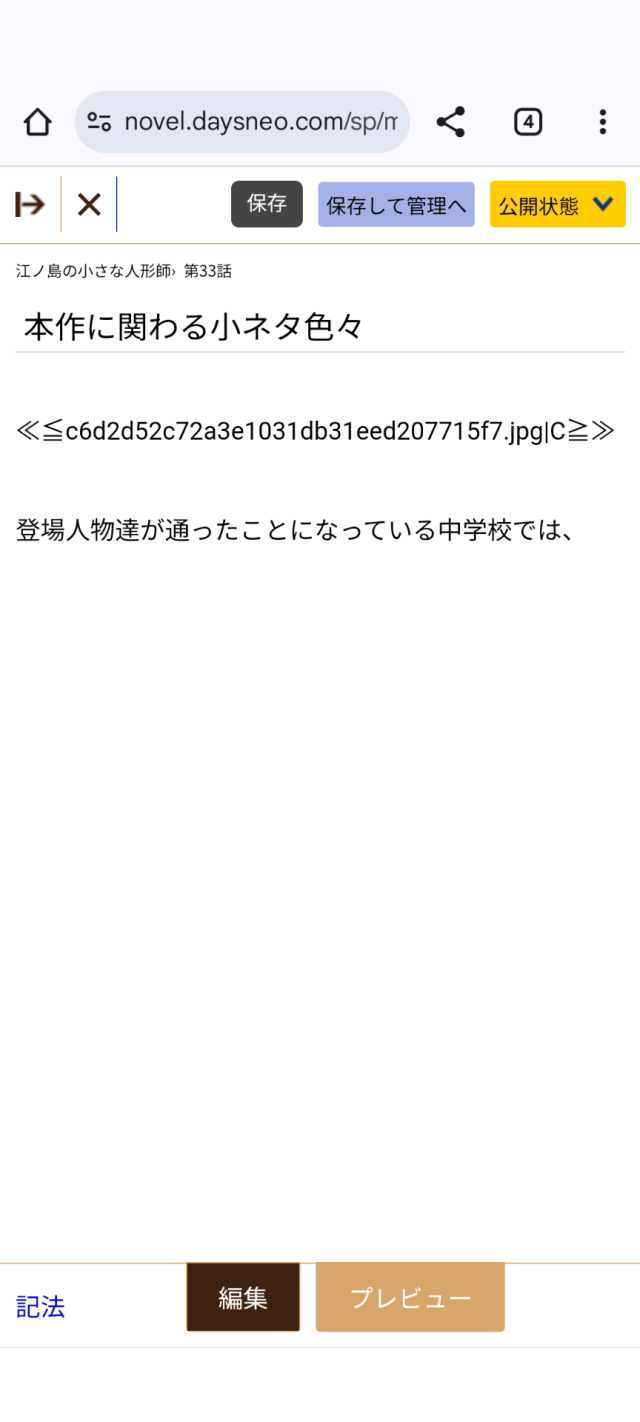The width and height of the screenshot is (640, 1422).
Task: Go to the browser home page
Action: [x=37, y=122]
